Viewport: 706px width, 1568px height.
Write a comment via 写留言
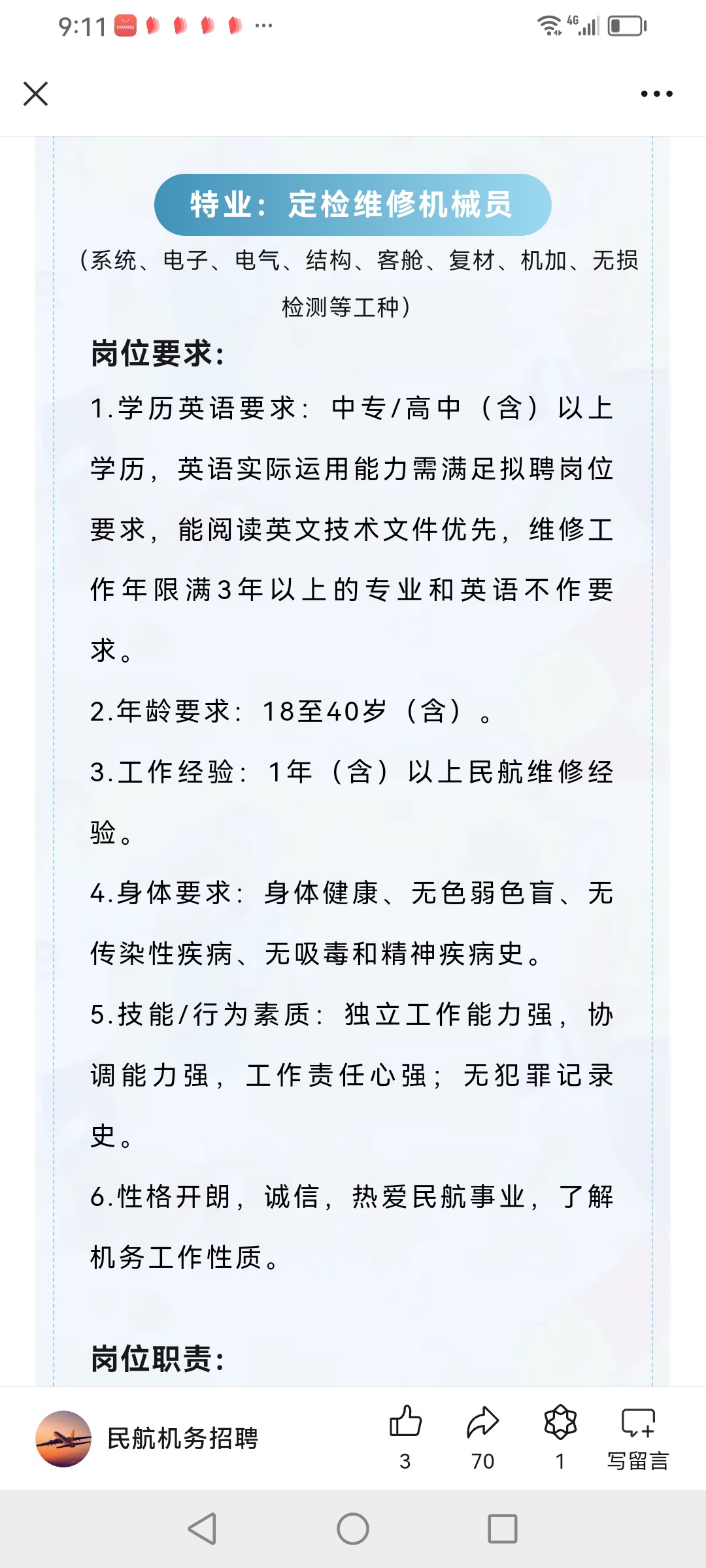(638, 1437)
